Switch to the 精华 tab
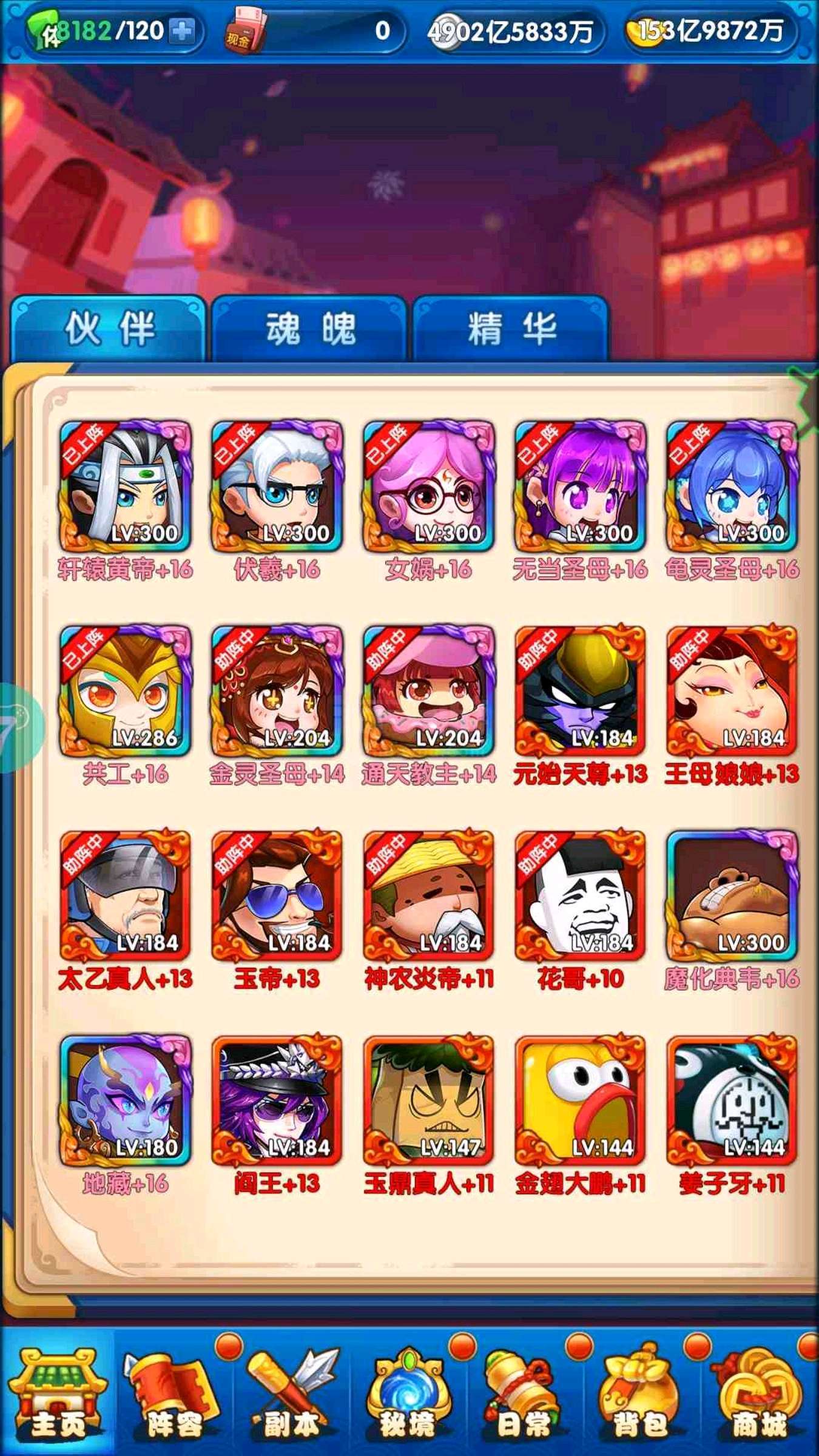Viewport: 819px width, 1456px height. 510,329
